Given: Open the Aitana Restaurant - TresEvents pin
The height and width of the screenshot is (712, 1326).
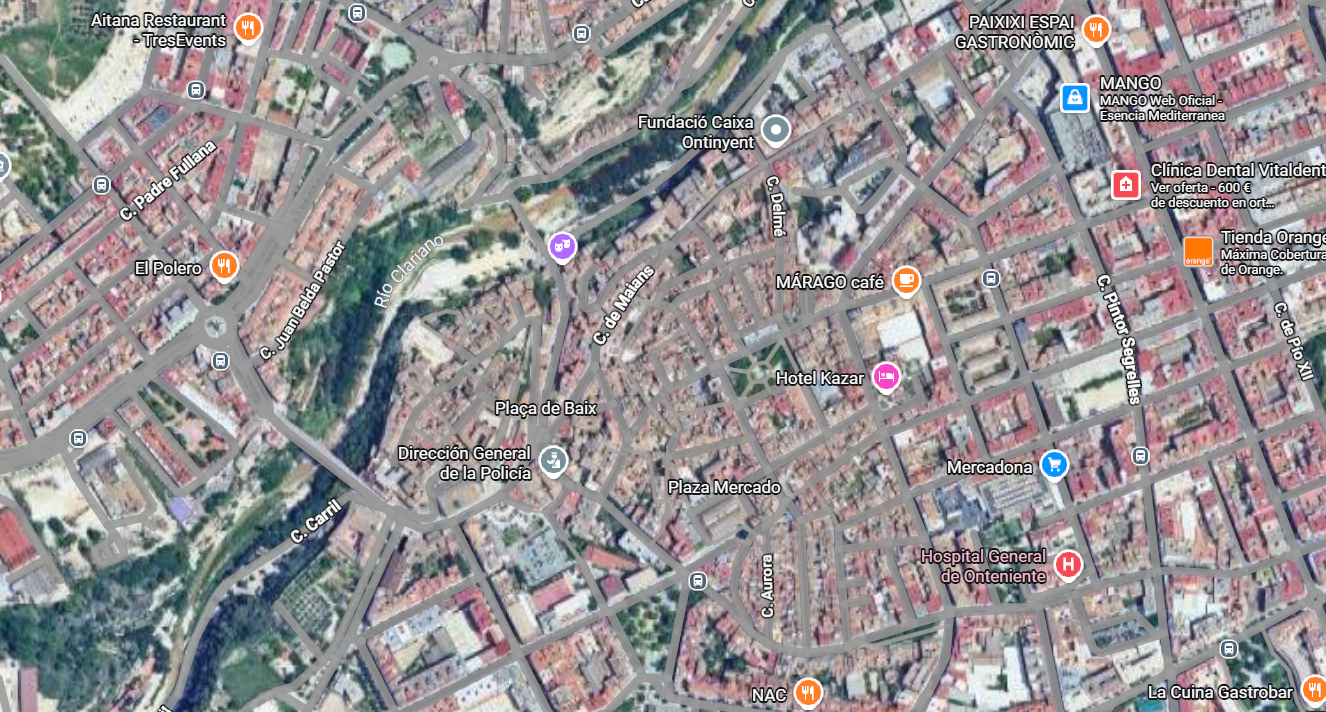Looking at the screenshot, I should tap(249, 26).
